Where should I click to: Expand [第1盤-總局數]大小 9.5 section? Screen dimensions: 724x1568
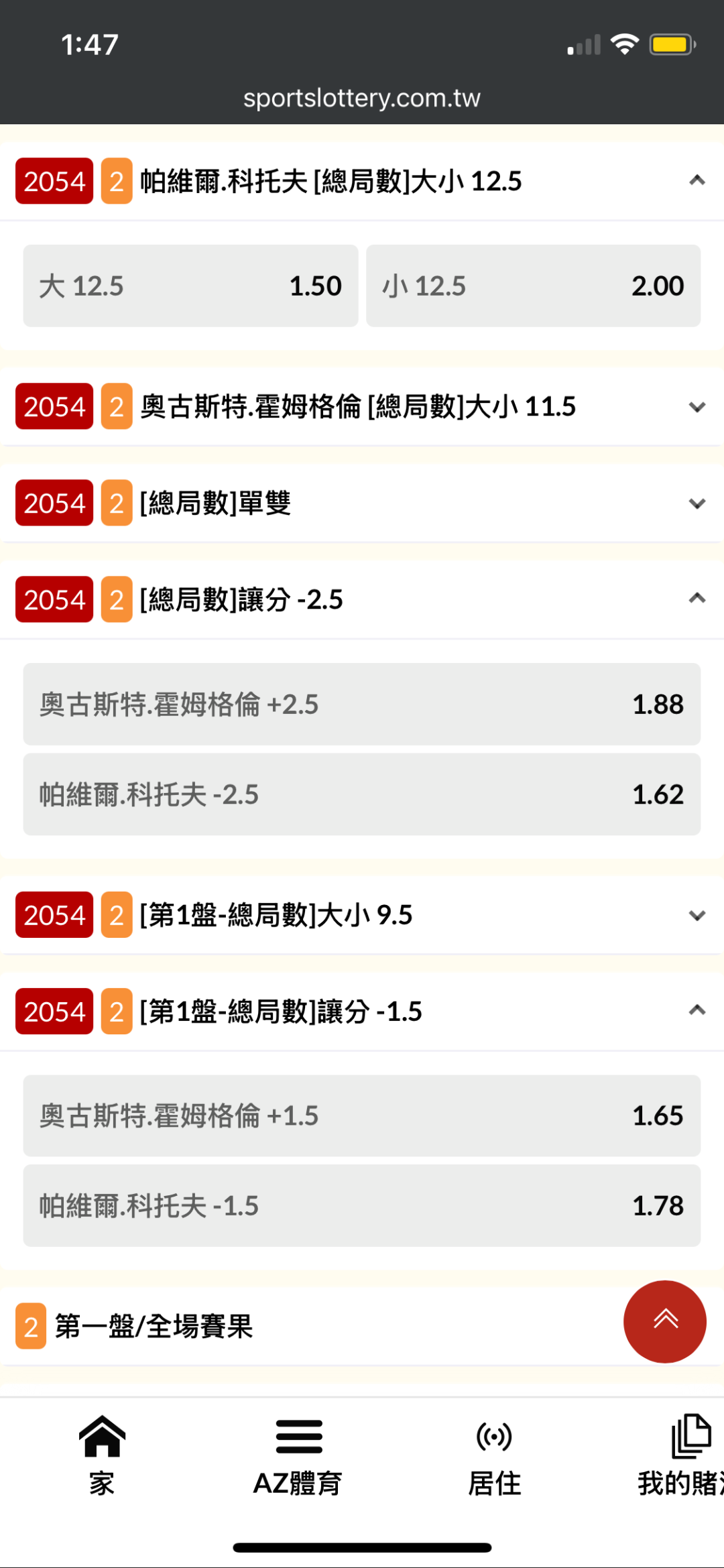click(x=697, y=915)
